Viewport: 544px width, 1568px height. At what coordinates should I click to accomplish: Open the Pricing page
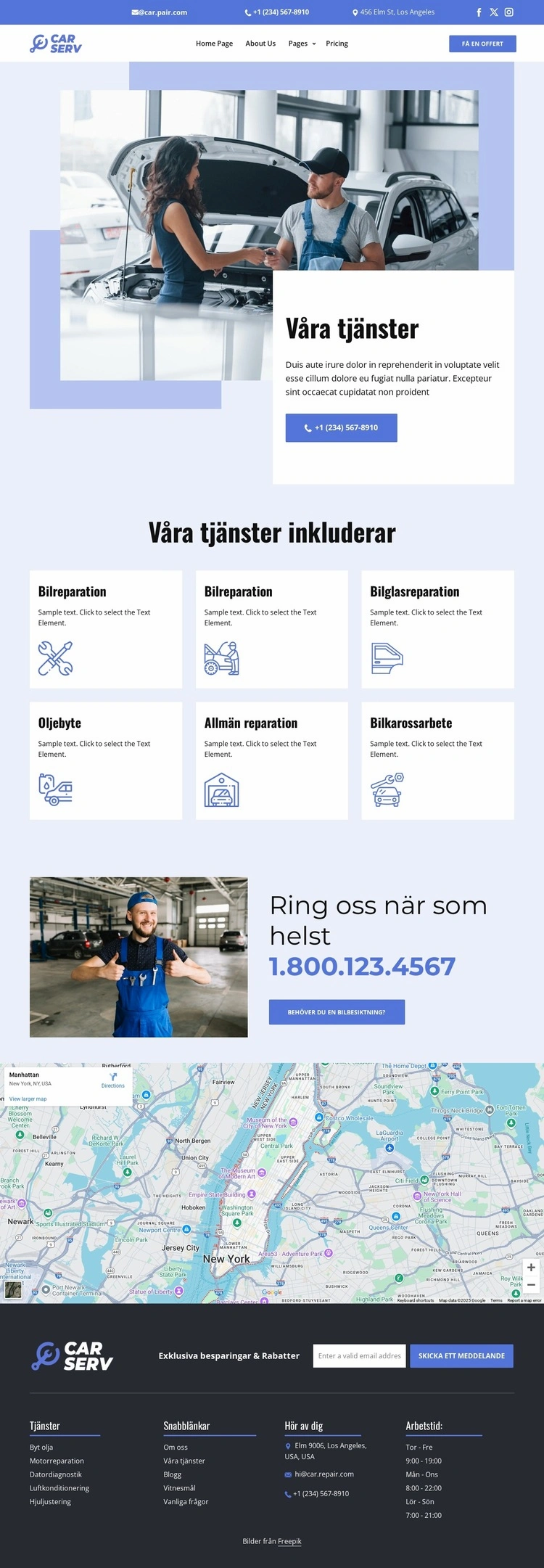point(337,44)
